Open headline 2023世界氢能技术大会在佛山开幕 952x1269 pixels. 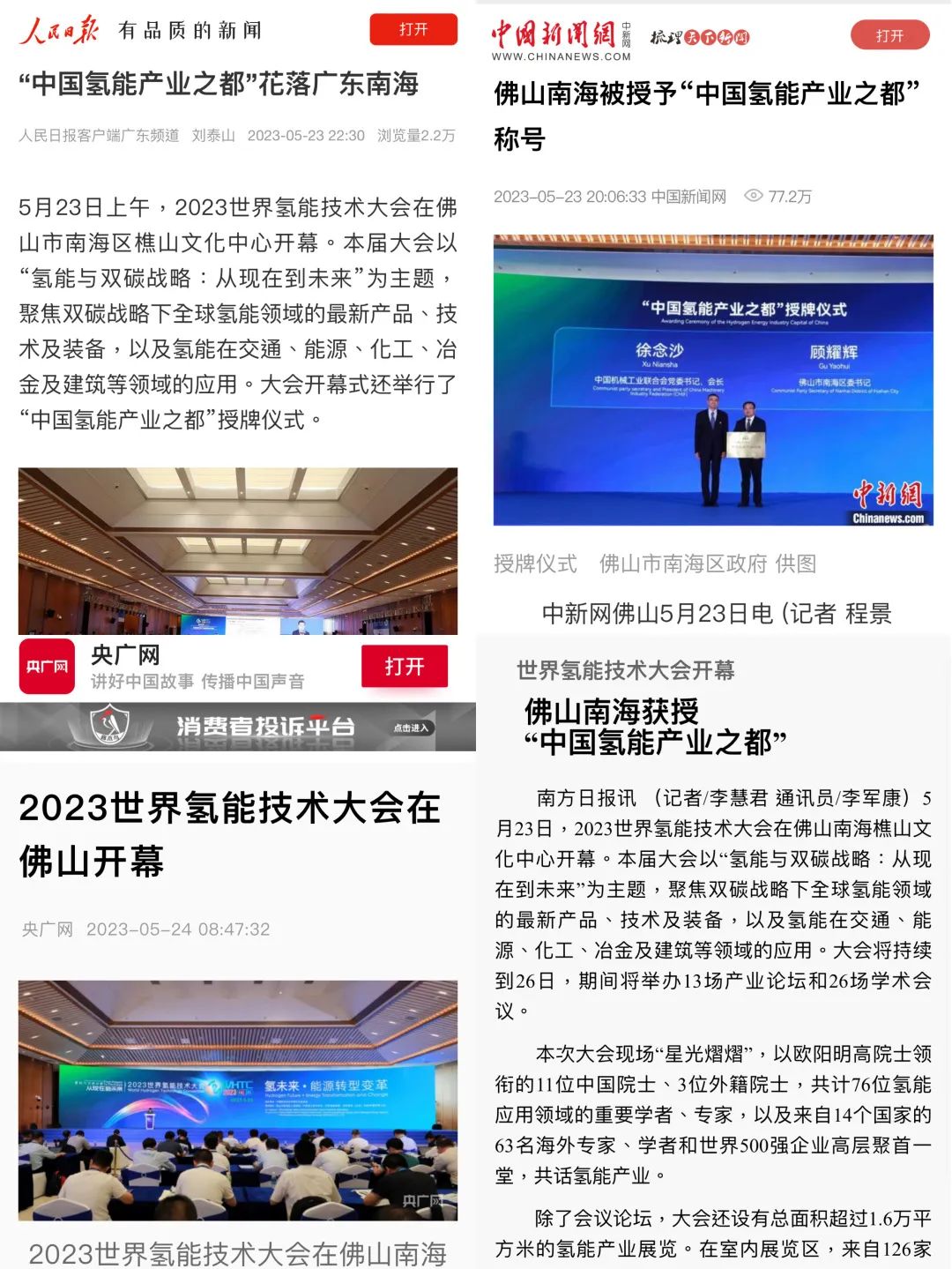pyautogui.click(x=231, y=834)
